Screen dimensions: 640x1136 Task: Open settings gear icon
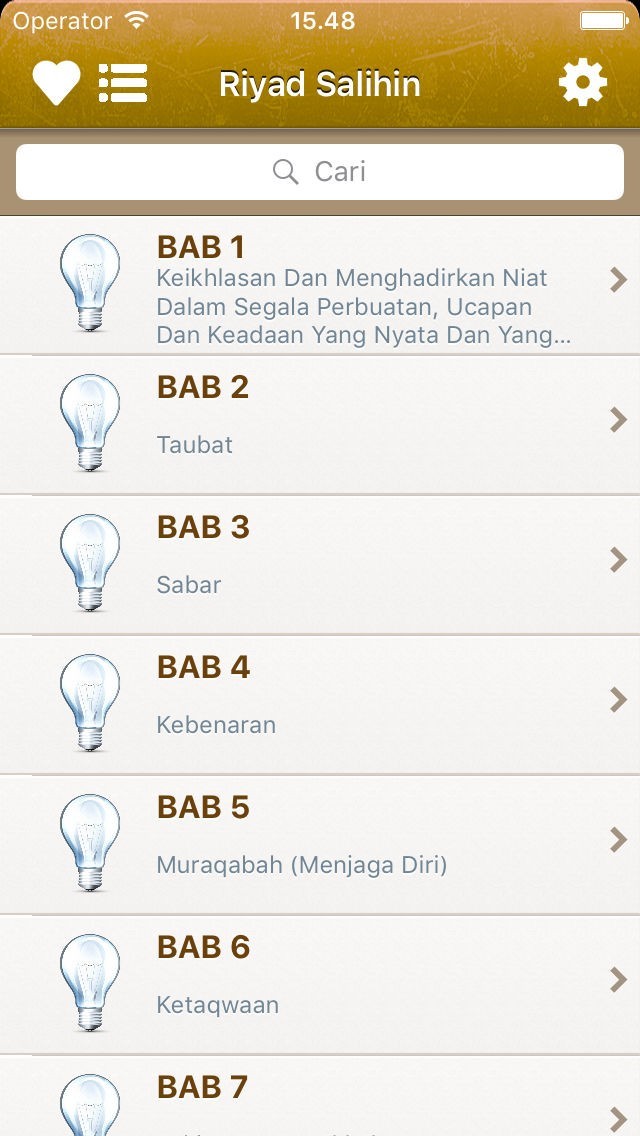pos(583,83)
